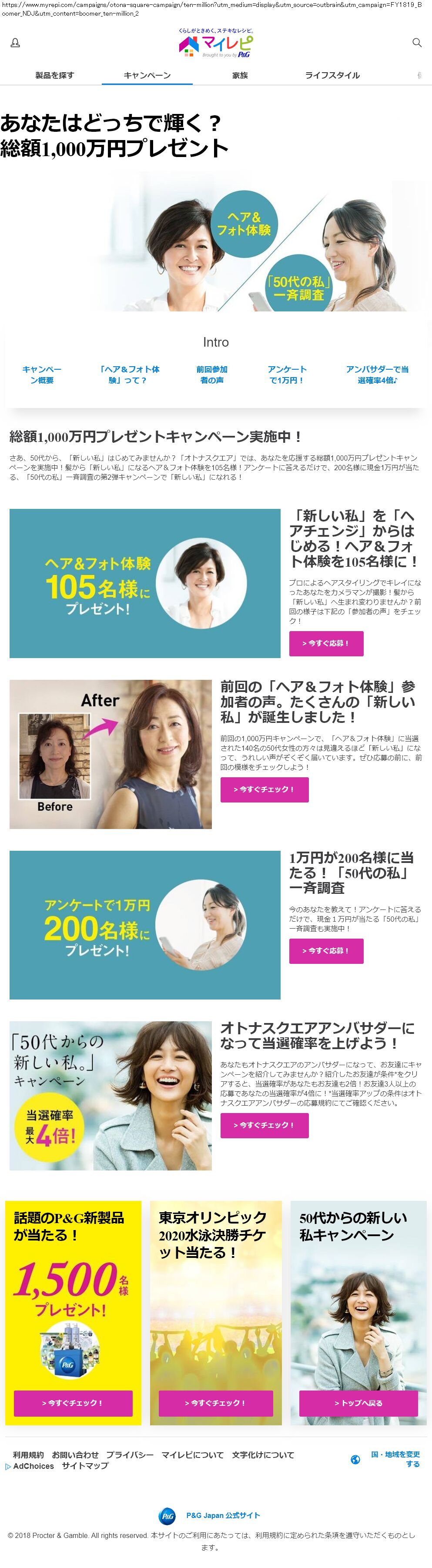Open アンバサダーで当選確率4倍 link
The width and height of the screenshot is (432, 1568).
377,375
